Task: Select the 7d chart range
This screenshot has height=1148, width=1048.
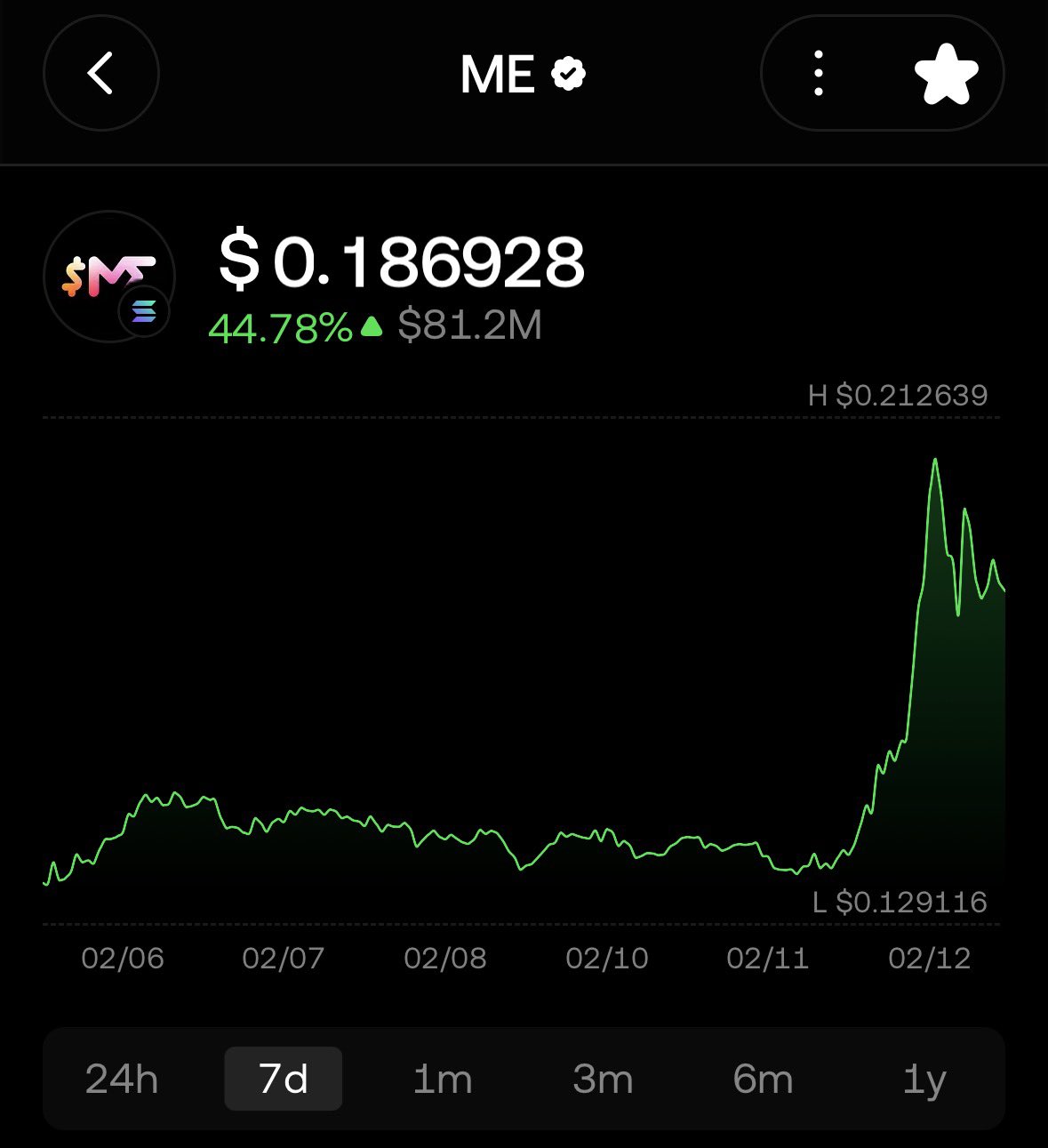Action: click(283, 1079)
